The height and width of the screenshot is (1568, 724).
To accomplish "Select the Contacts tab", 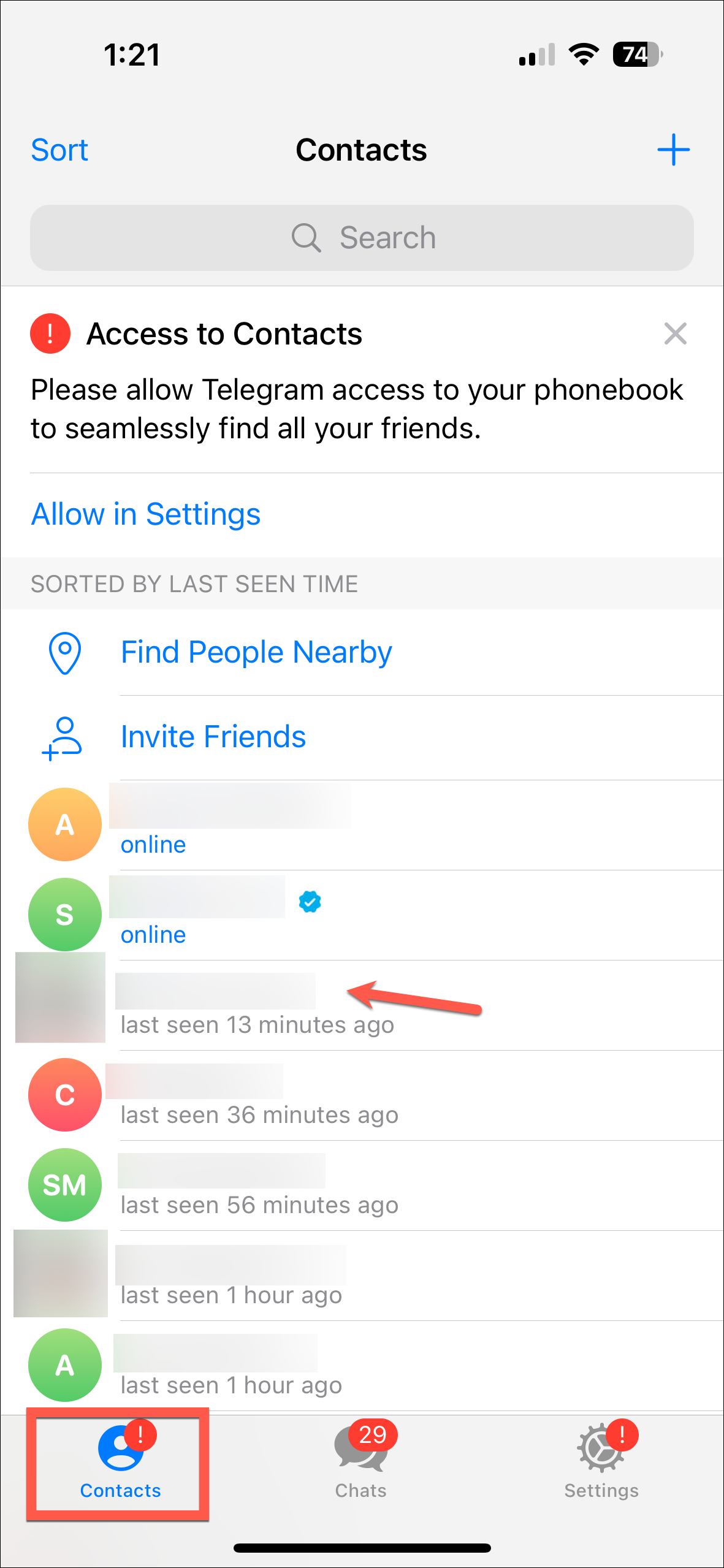I will tap(120, 1461).
